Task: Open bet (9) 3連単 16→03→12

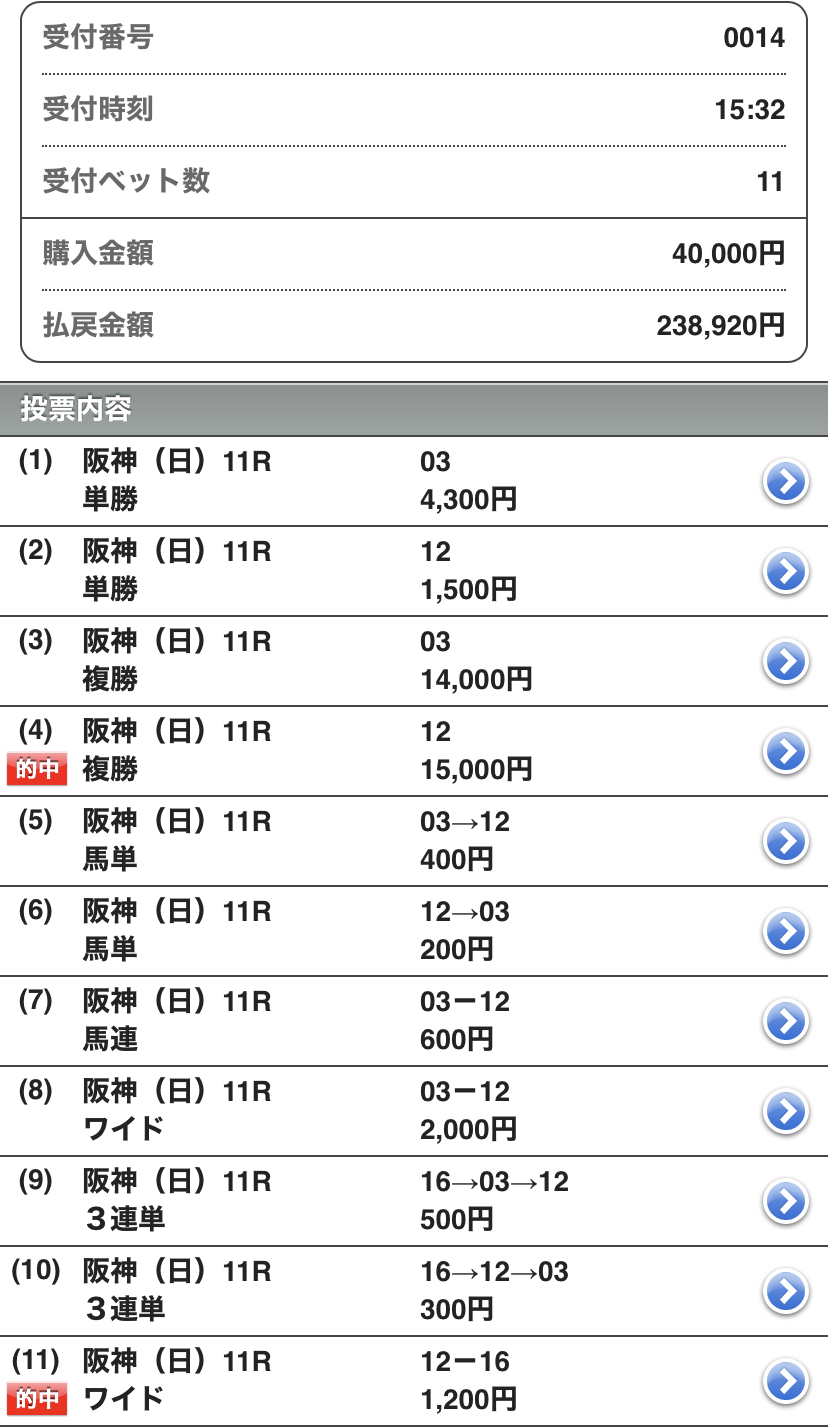Action: pyautogui.click(x=786, y=1202)
